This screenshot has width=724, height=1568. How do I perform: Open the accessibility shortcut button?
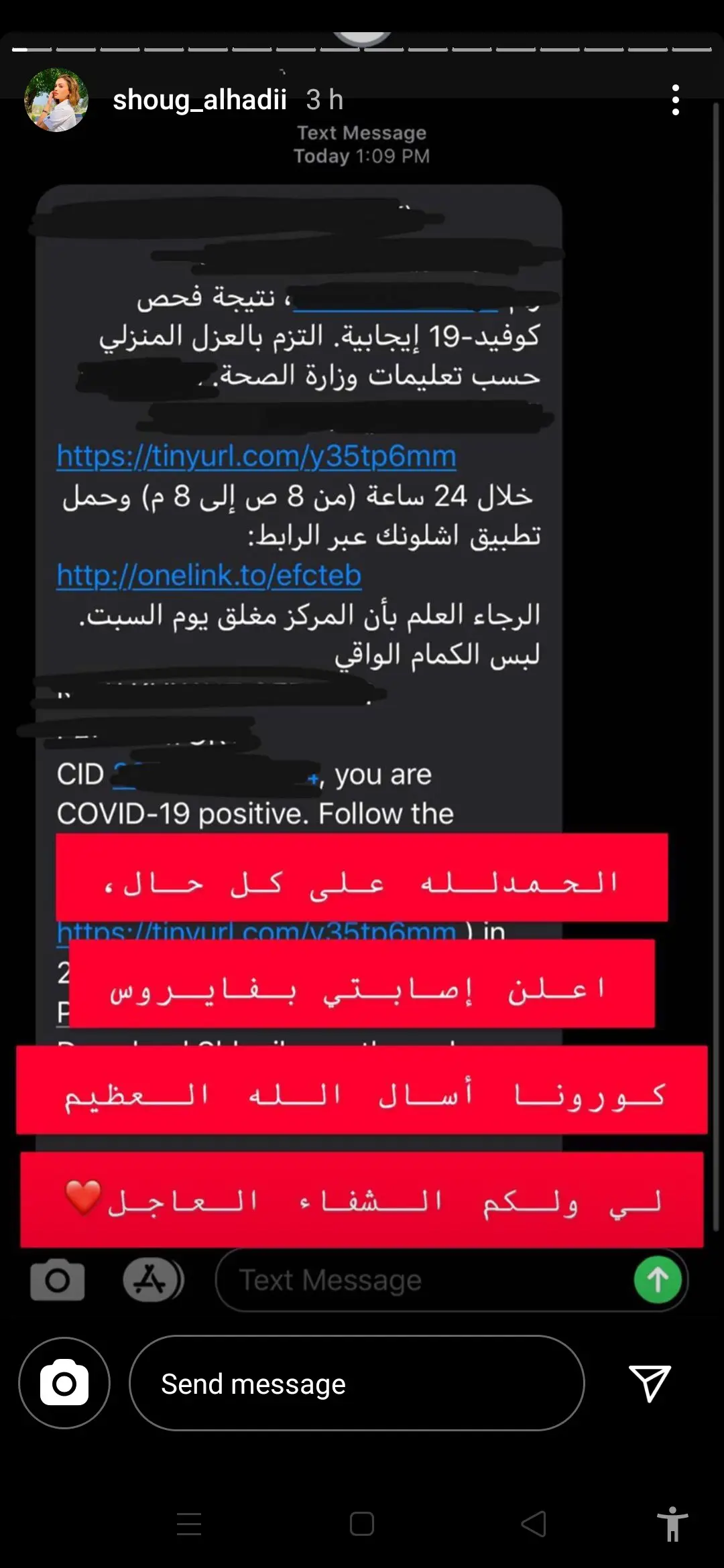tap(672, 1524)
